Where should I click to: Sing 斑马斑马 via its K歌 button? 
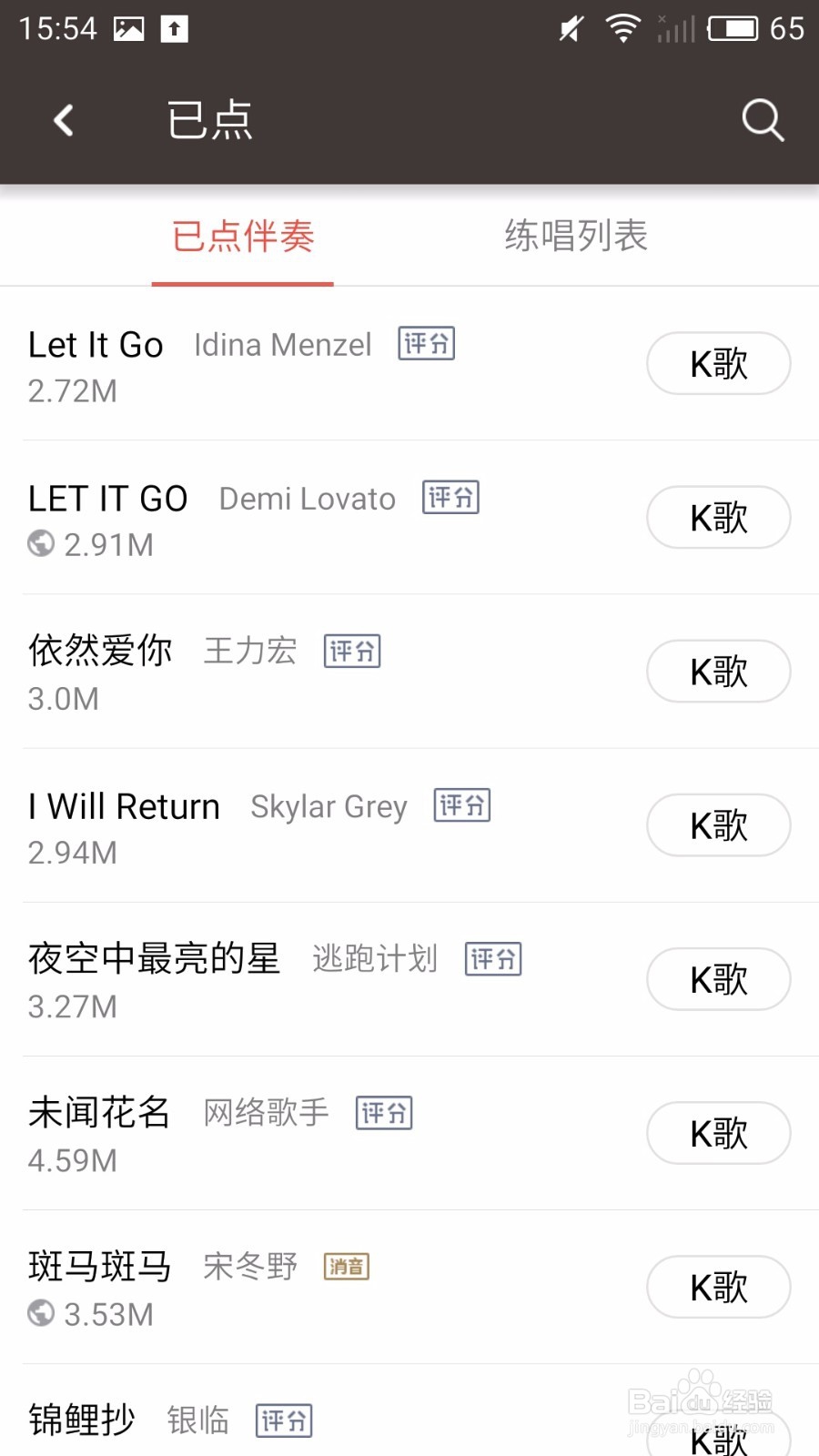pos(718,1287)
